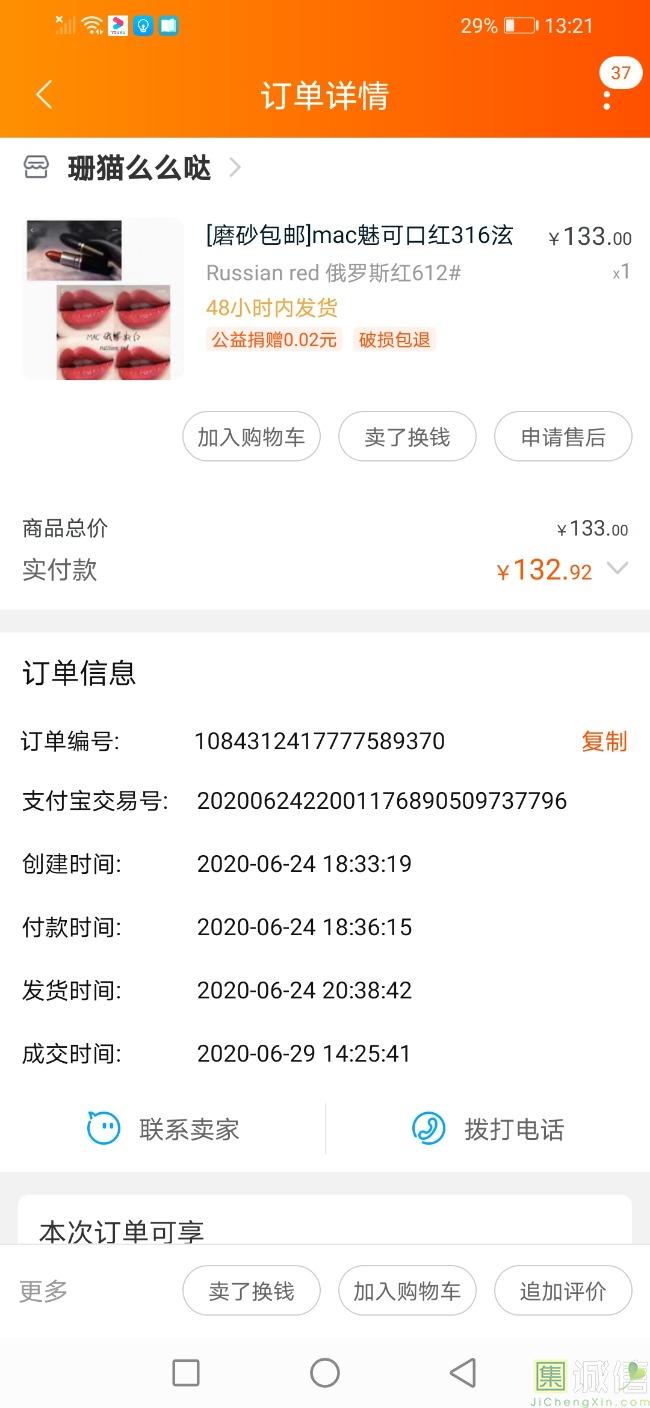Open the 珊猫么么哒 store page
Image resolution: width=650 pixels, height=1408 pixels.
(x=140, y=168)
